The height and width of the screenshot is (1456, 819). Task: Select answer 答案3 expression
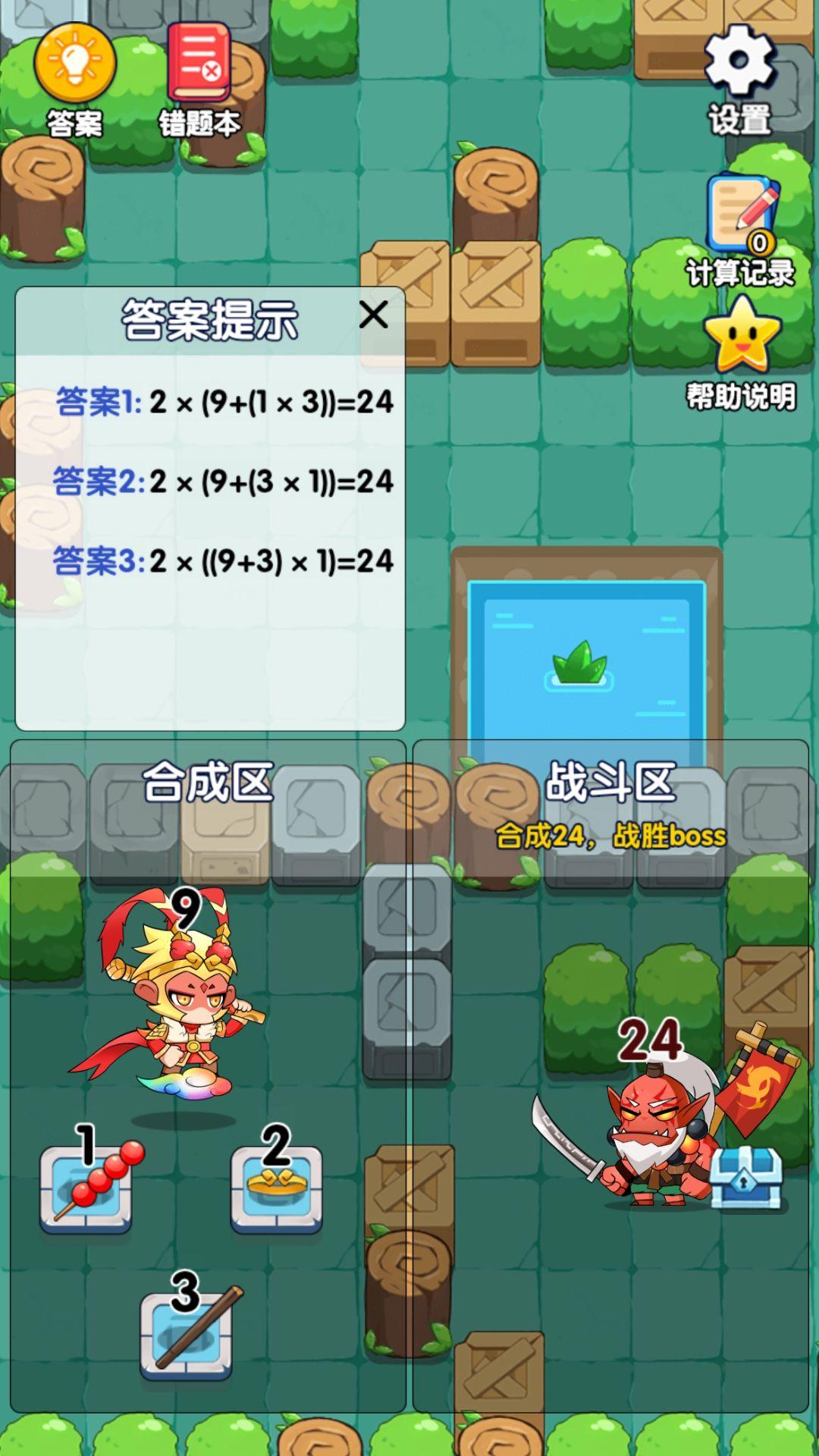[x=224, y=563]
